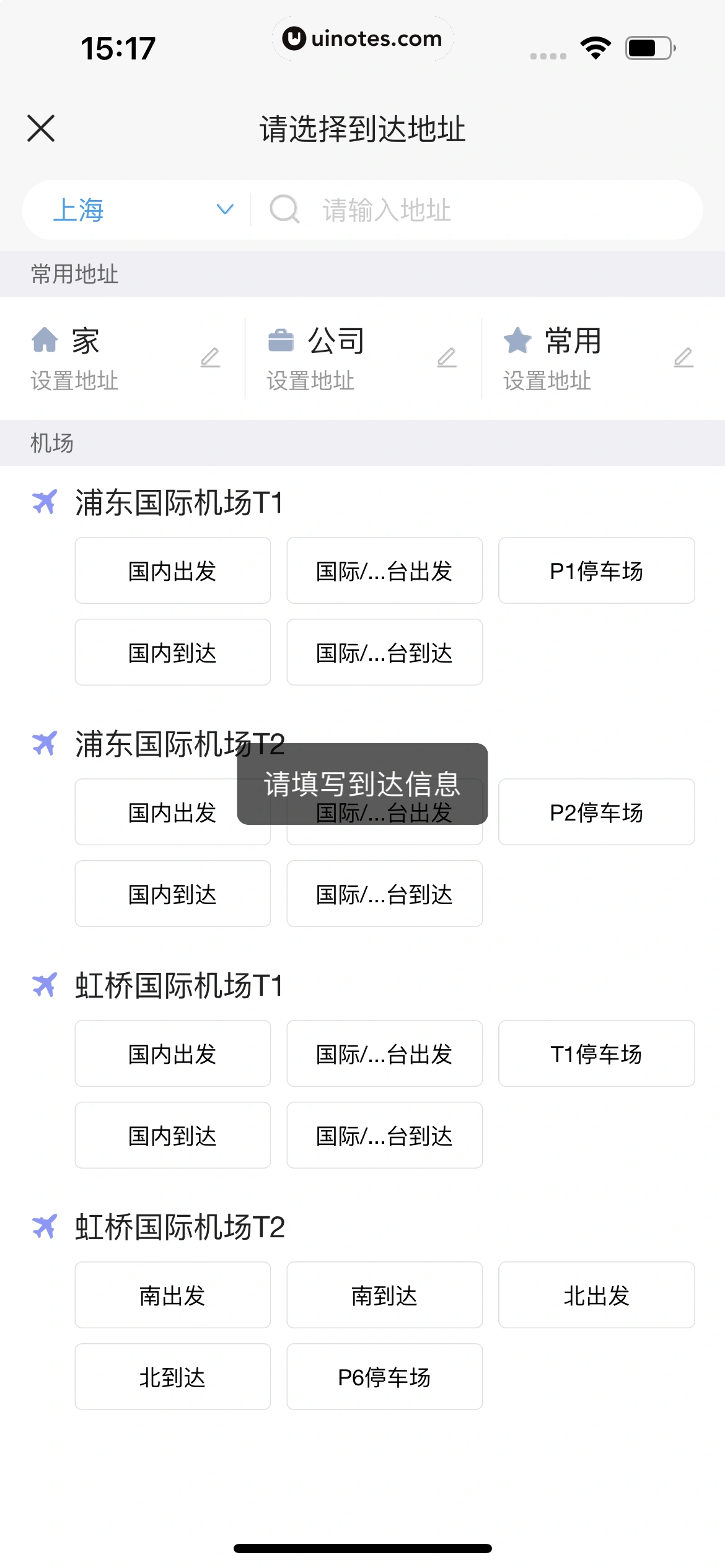Open the 上海 city dropdown
The height and width of the screenshot is (1568, 725).
click(x=141, y=210)
